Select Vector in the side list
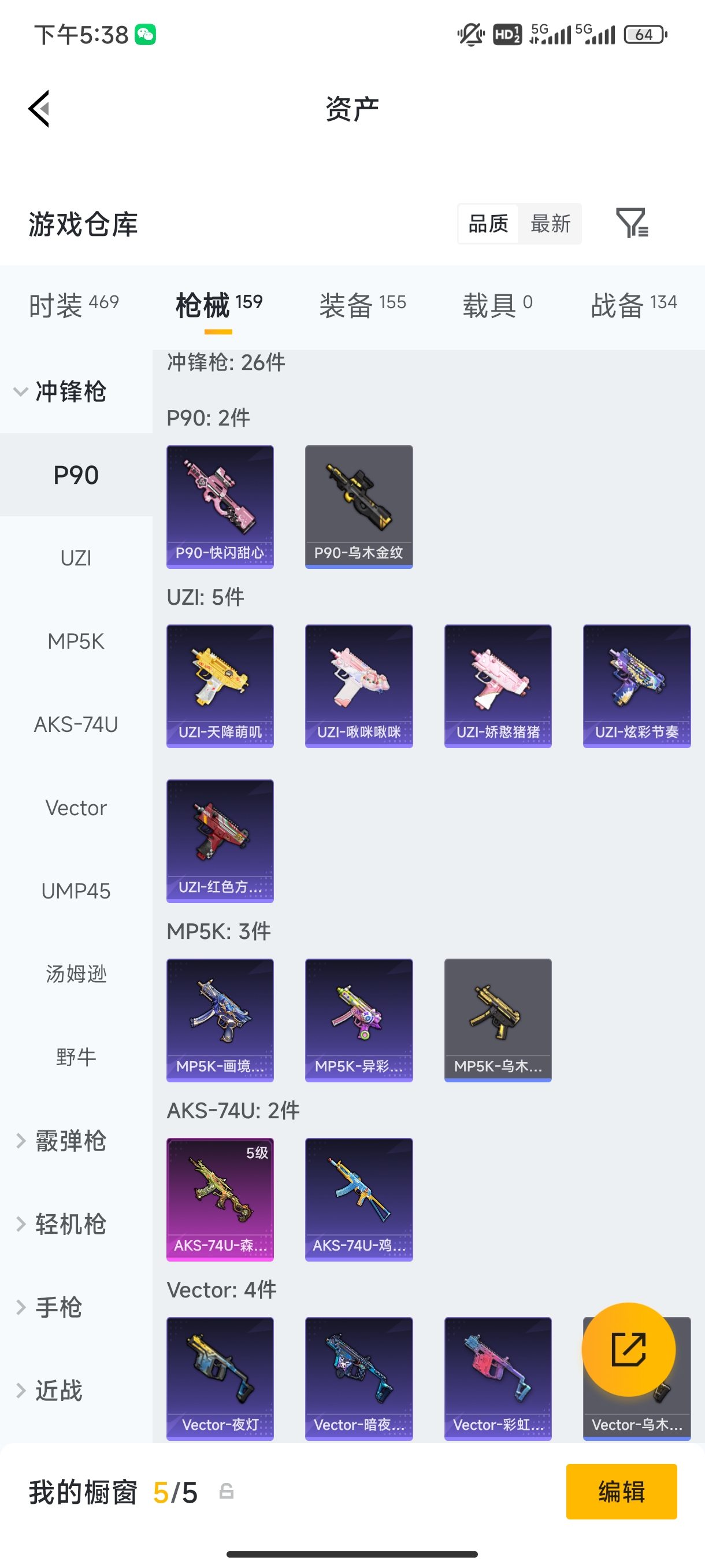This screenshot has height=1568, width=705. click(x=76, y=808)
